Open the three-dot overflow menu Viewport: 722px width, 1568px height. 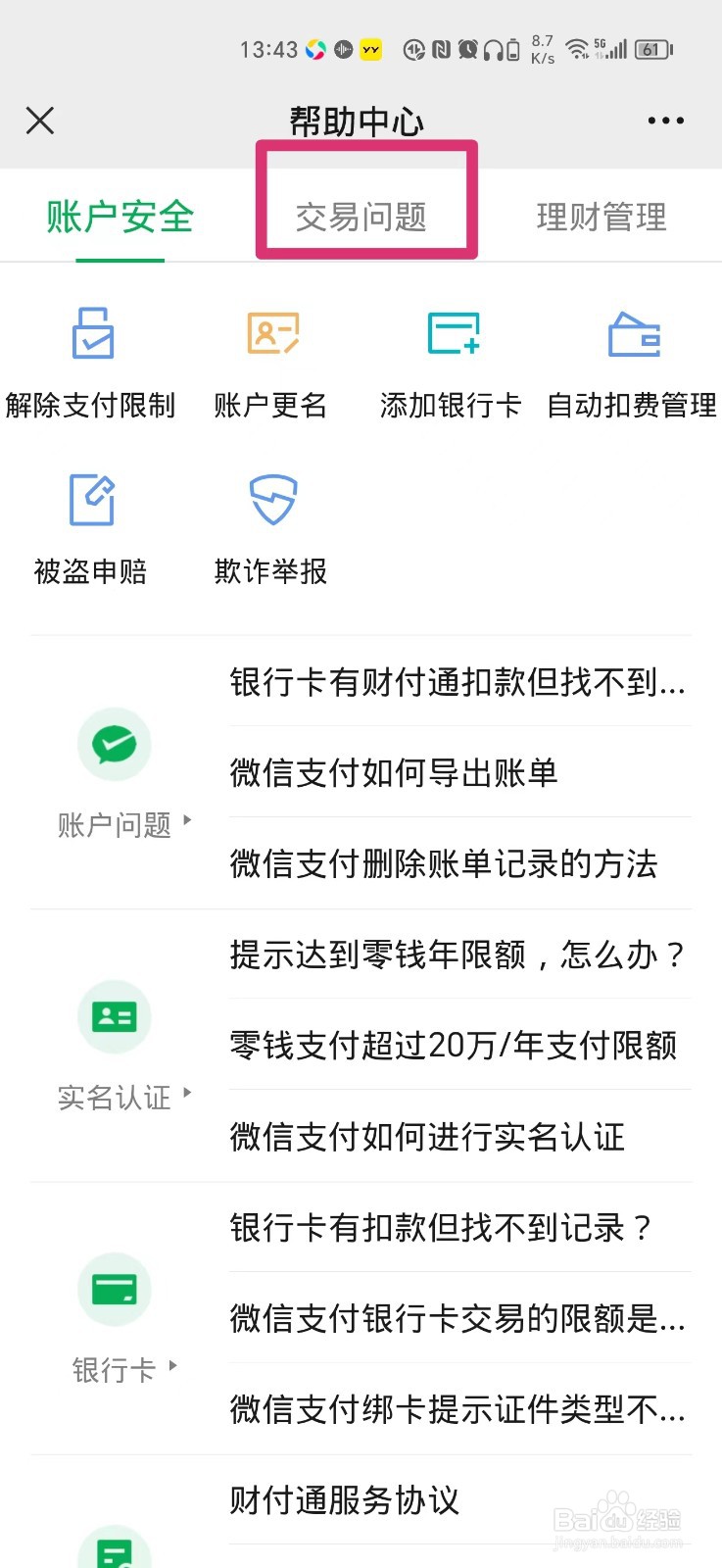pyautogui.click(x=666, y=121)
